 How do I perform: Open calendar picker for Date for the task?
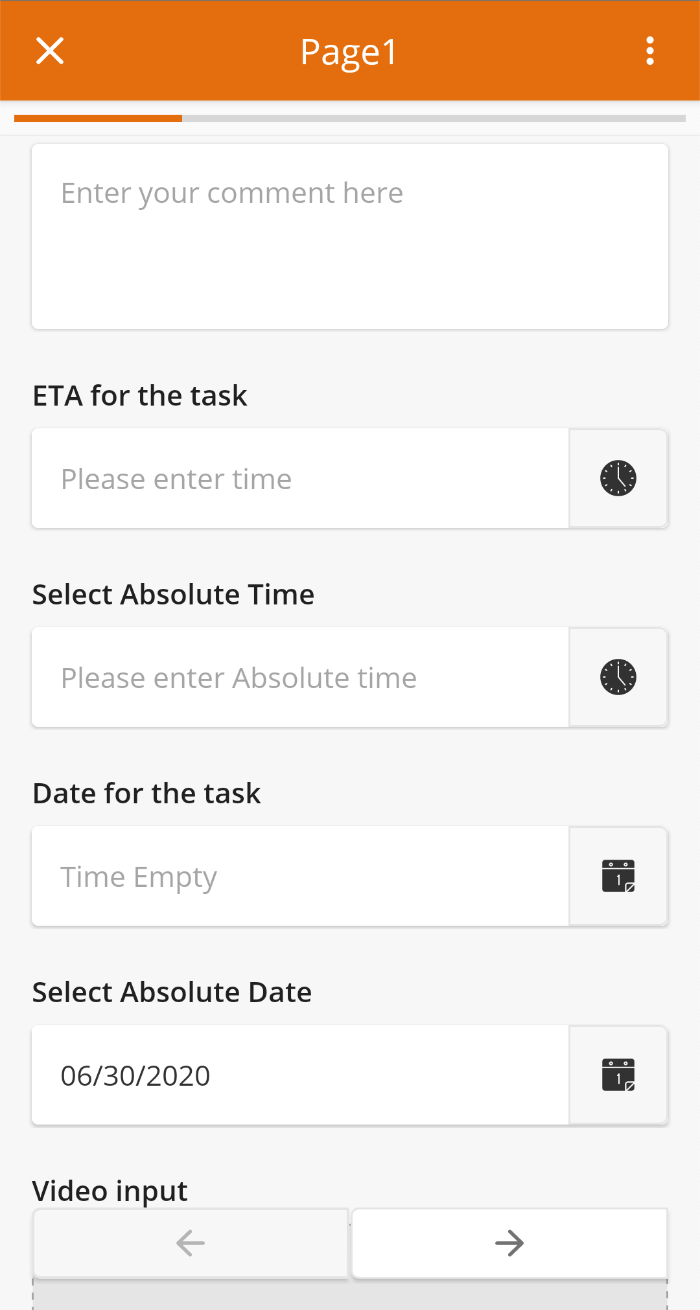click(618, 877)
